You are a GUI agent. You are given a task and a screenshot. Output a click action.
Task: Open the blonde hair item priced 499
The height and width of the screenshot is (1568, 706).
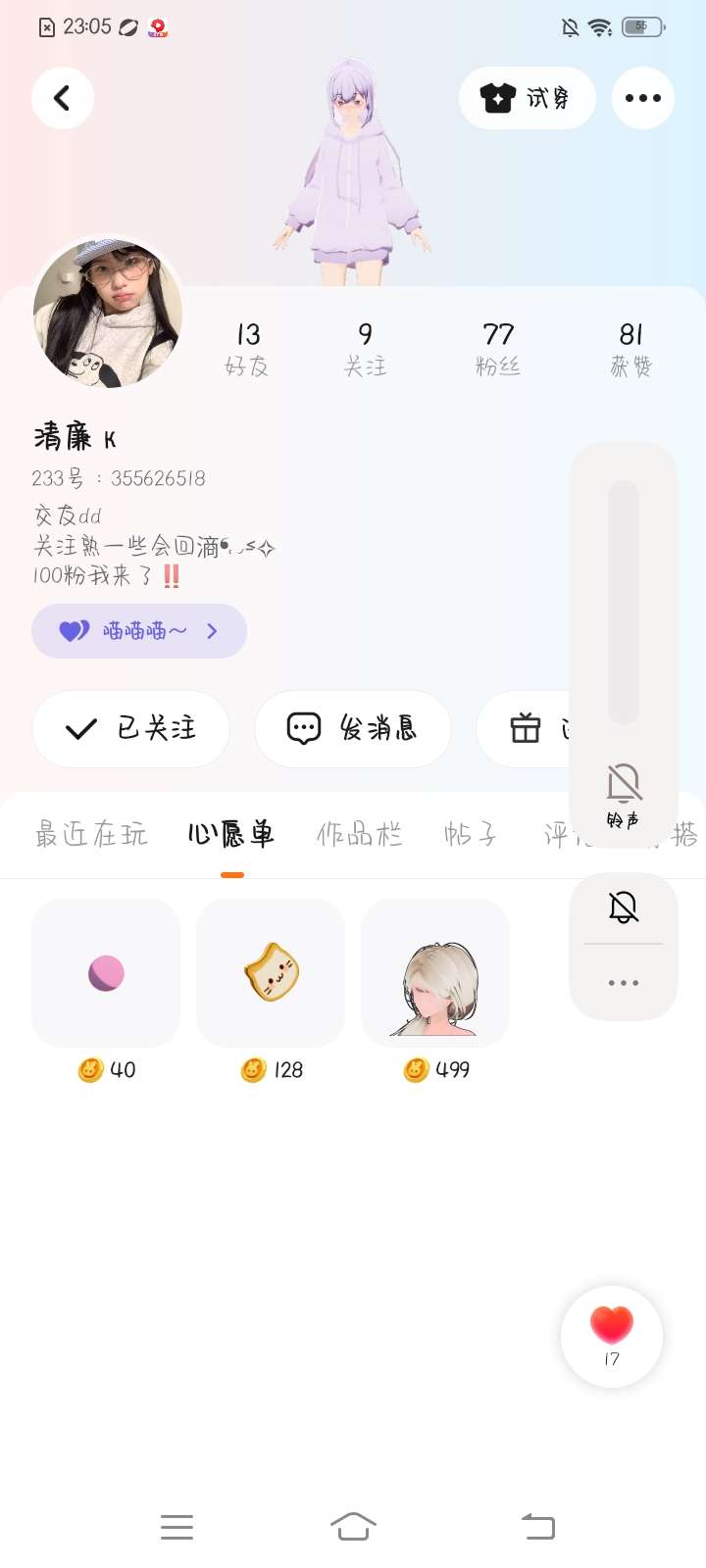pyautogui.click(x=435, y=974)
